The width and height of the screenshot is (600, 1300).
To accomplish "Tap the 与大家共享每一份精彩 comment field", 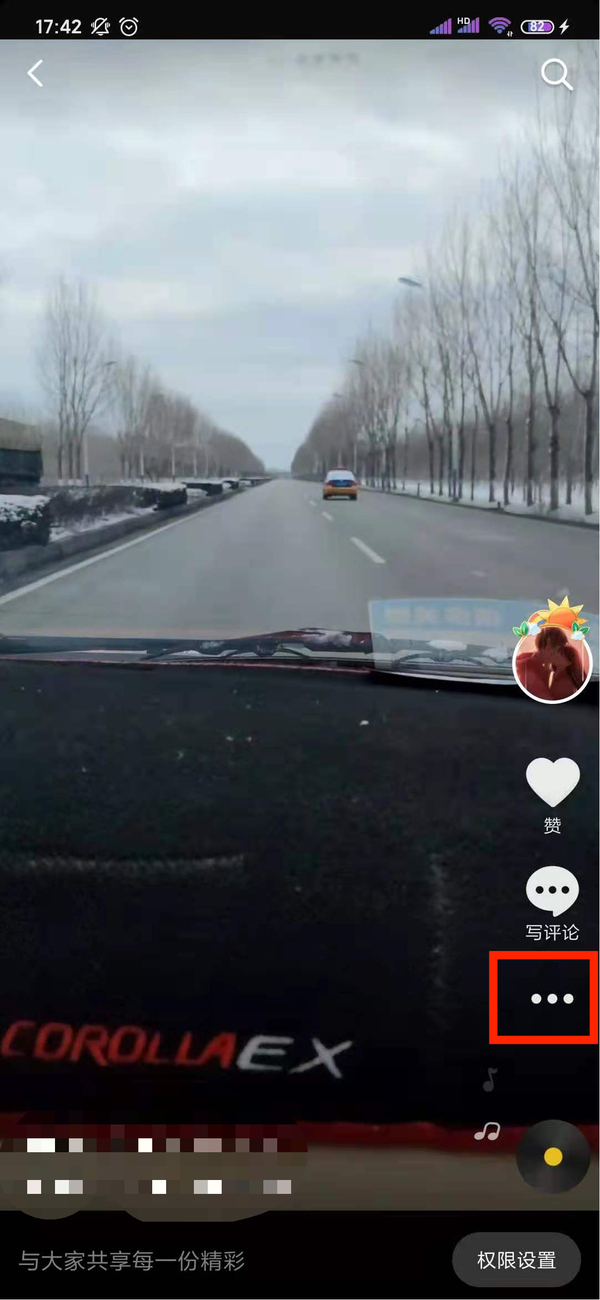I will pyautogui.click(x=132, y=1261).
